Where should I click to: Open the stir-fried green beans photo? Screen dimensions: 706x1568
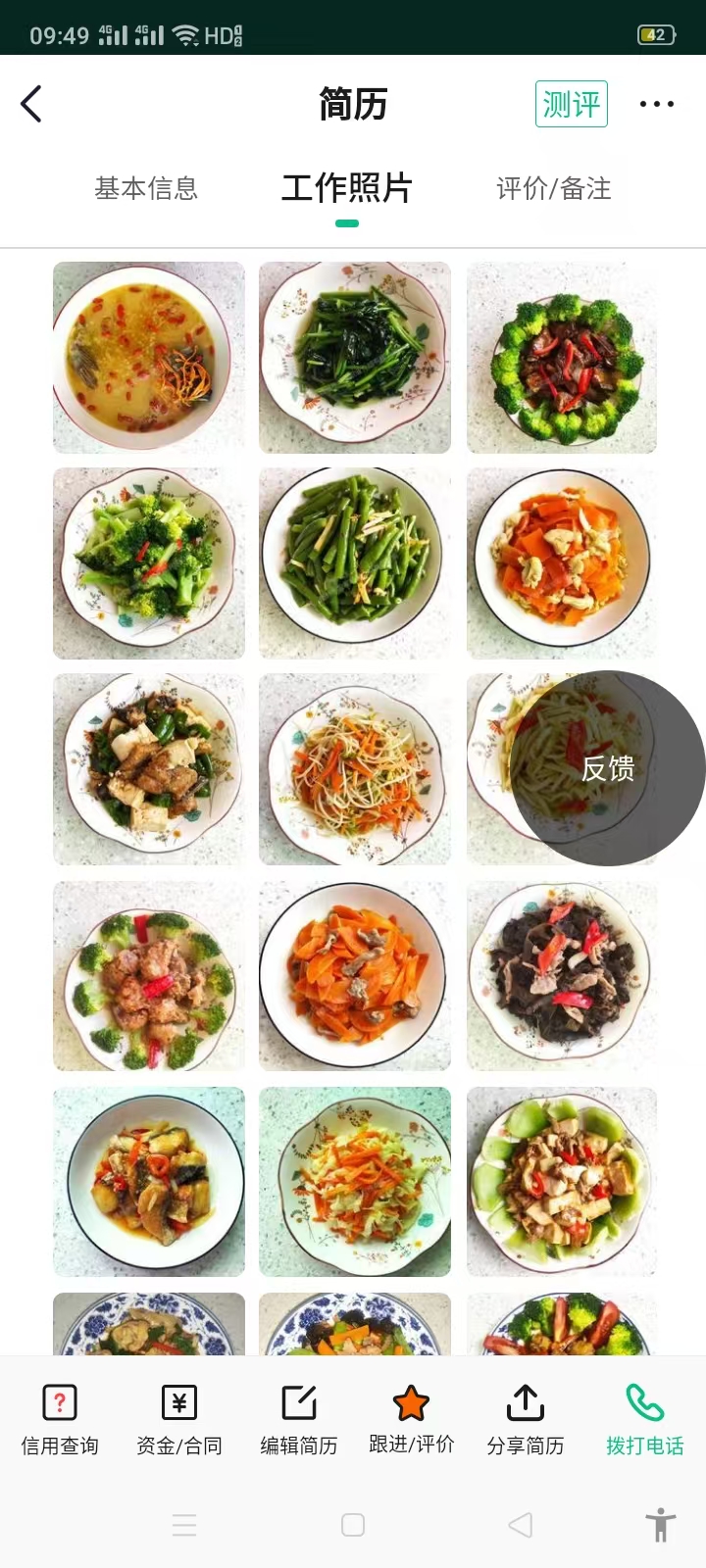(355, 563)
